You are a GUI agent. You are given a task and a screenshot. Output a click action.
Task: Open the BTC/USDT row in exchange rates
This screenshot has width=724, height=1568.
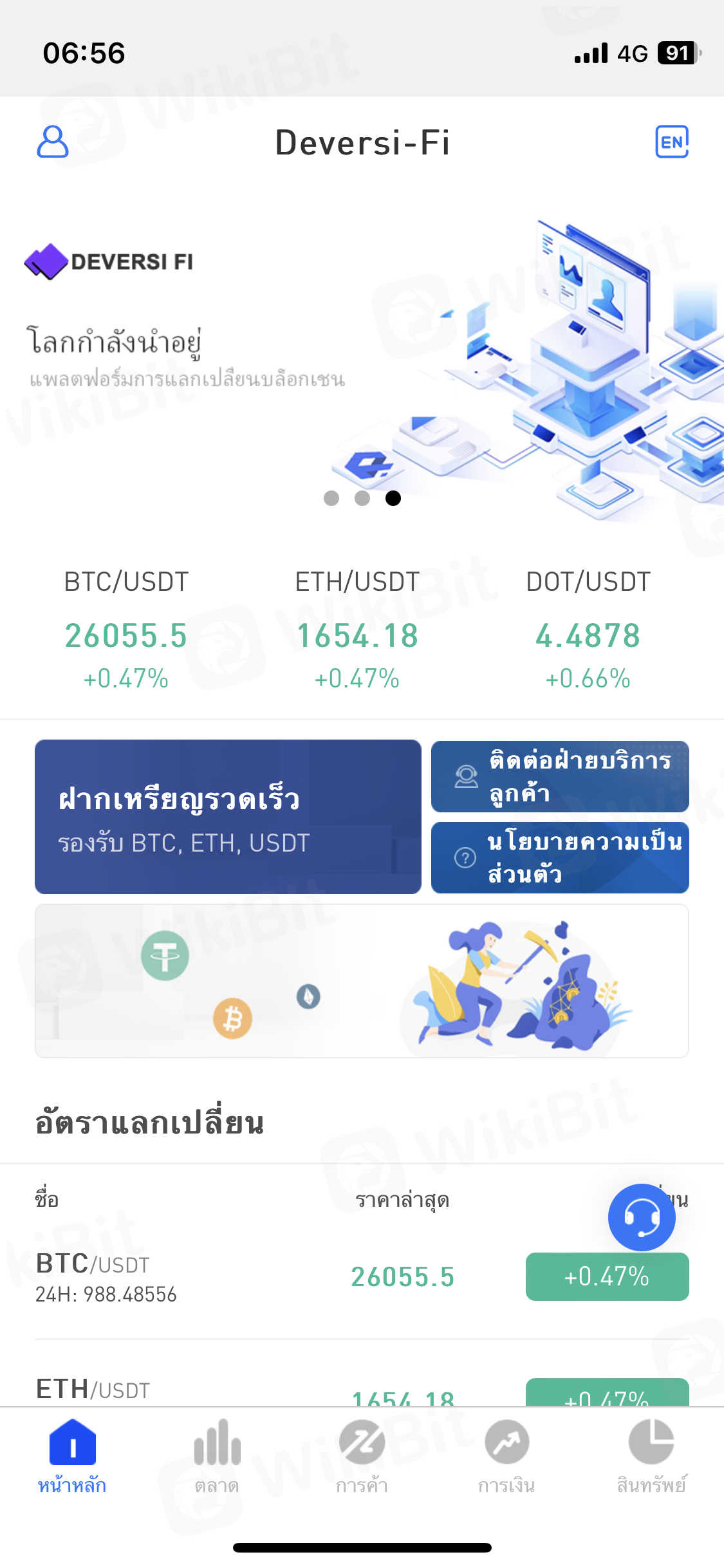point(257,1277)
